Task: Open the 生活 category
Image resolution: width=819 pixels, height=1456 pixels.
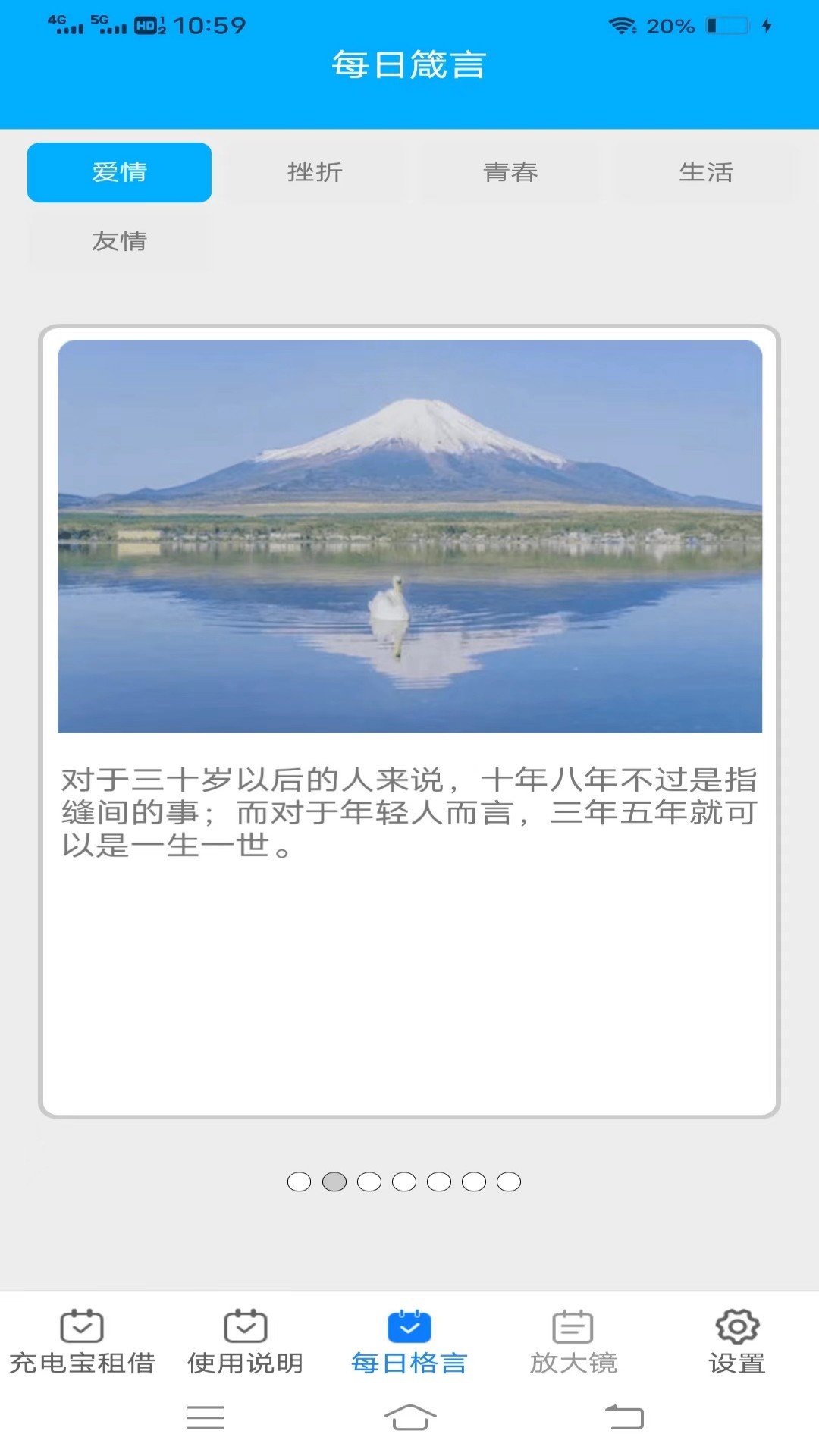Action: click(x=706, y=172)
